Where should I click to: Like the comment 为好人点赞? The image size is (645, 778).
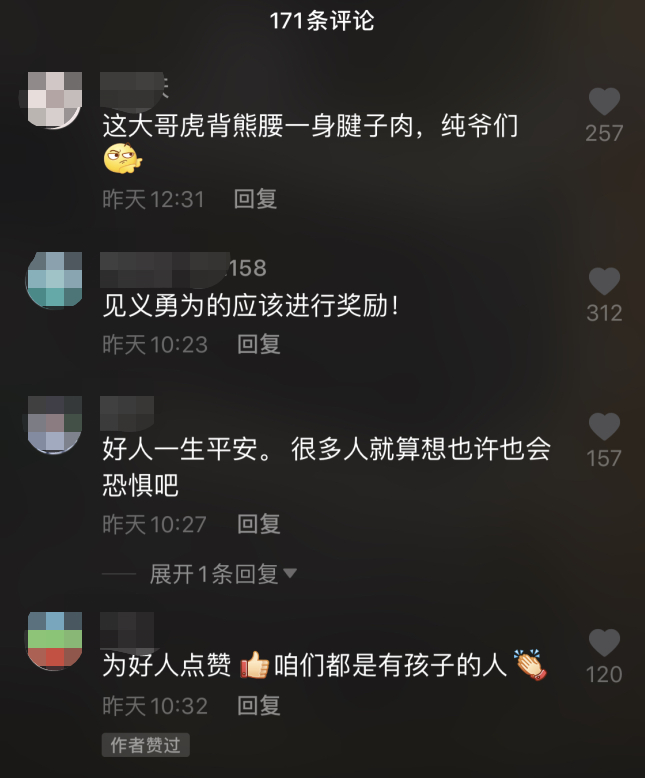tap(604, 643)
